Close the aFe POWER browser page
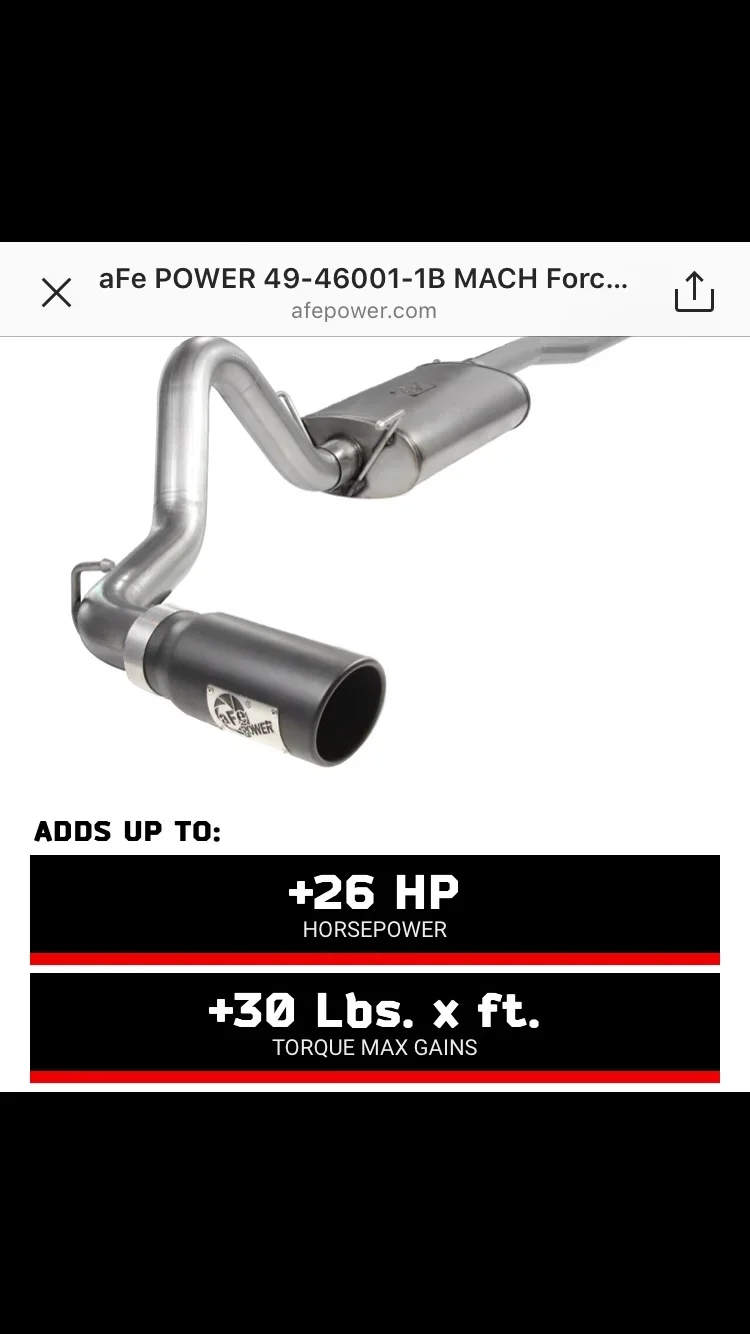The height and width of the screenshot is (1334, 750). [56, 292]
